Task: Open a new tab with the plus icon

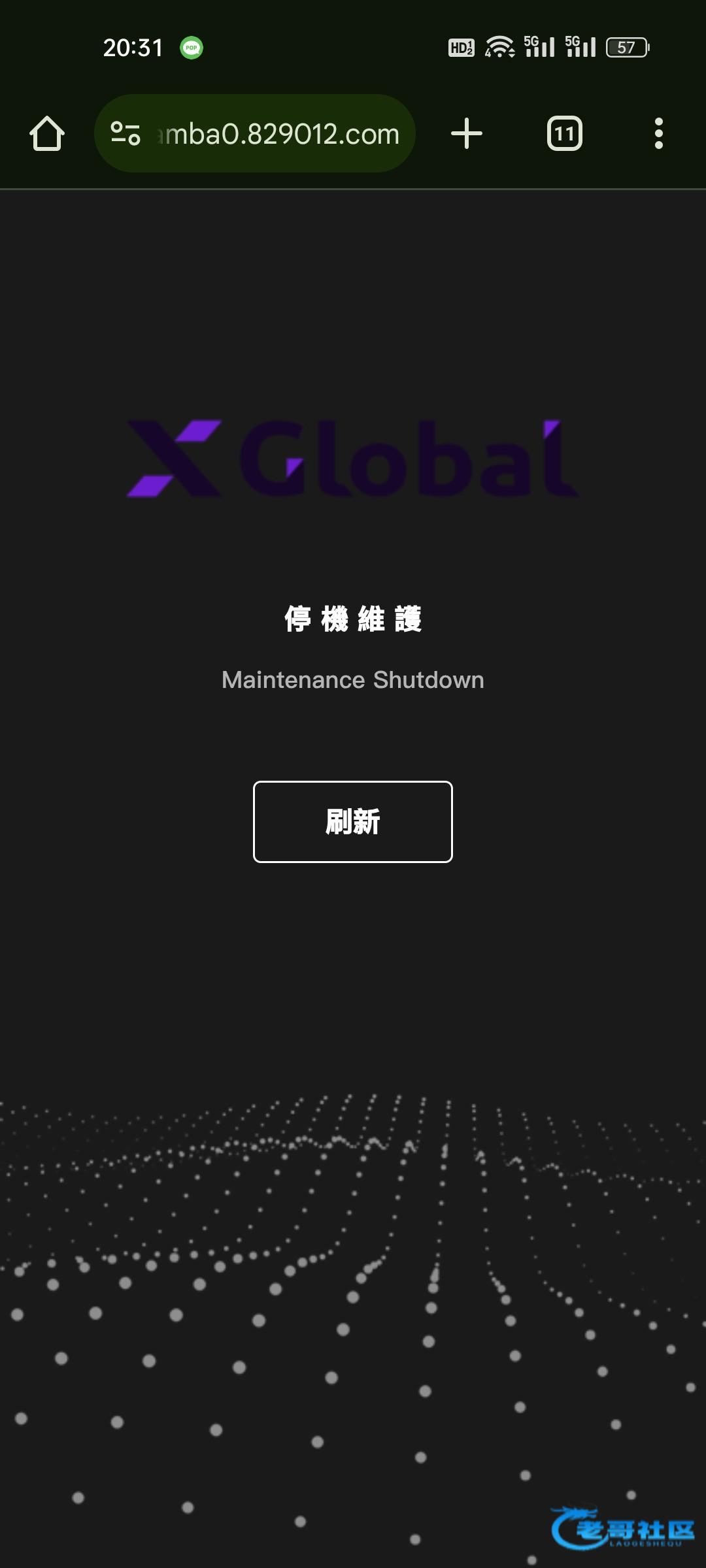Action: 467,134
